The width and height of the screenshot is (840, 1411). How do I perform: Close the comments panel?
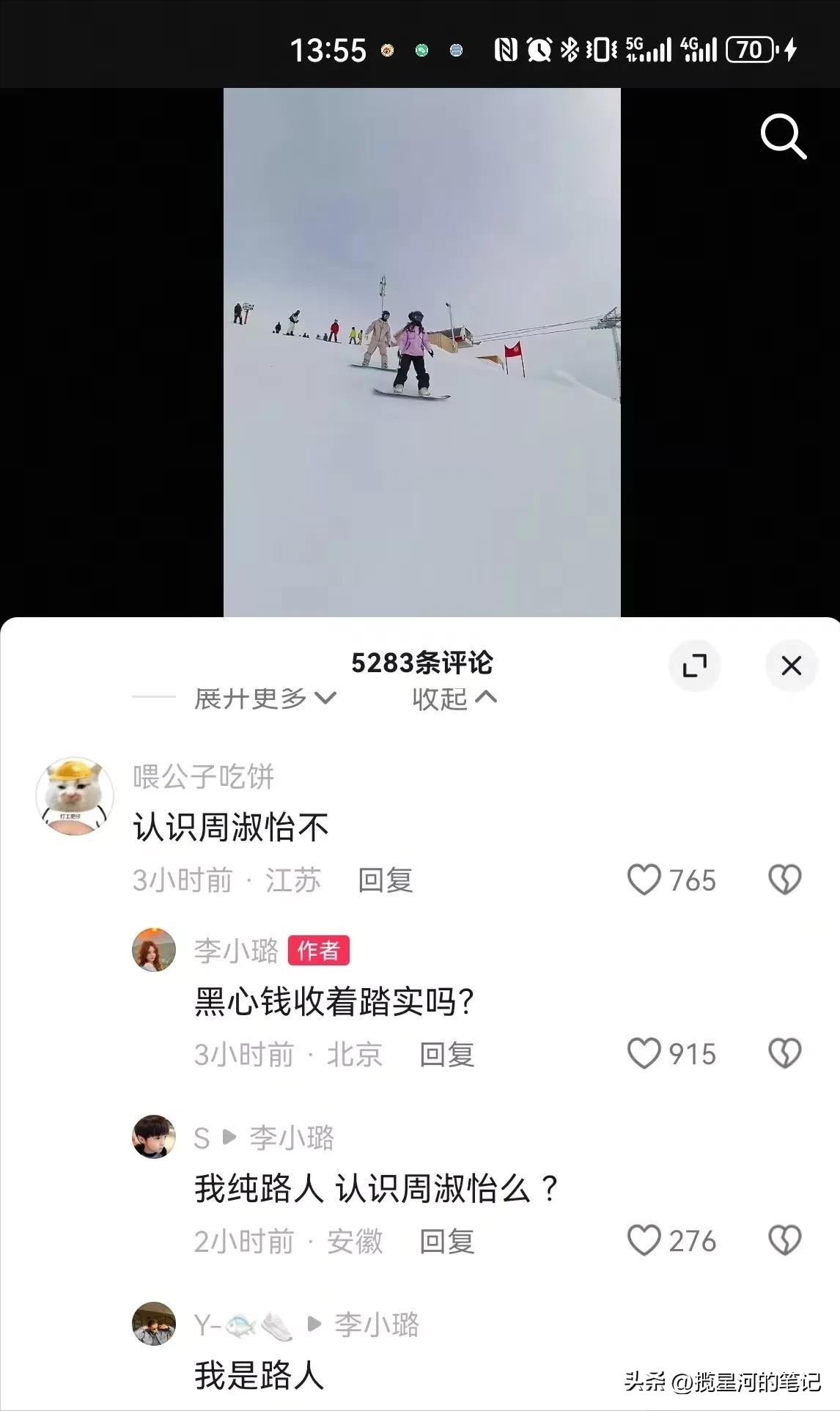pos(791,666)
